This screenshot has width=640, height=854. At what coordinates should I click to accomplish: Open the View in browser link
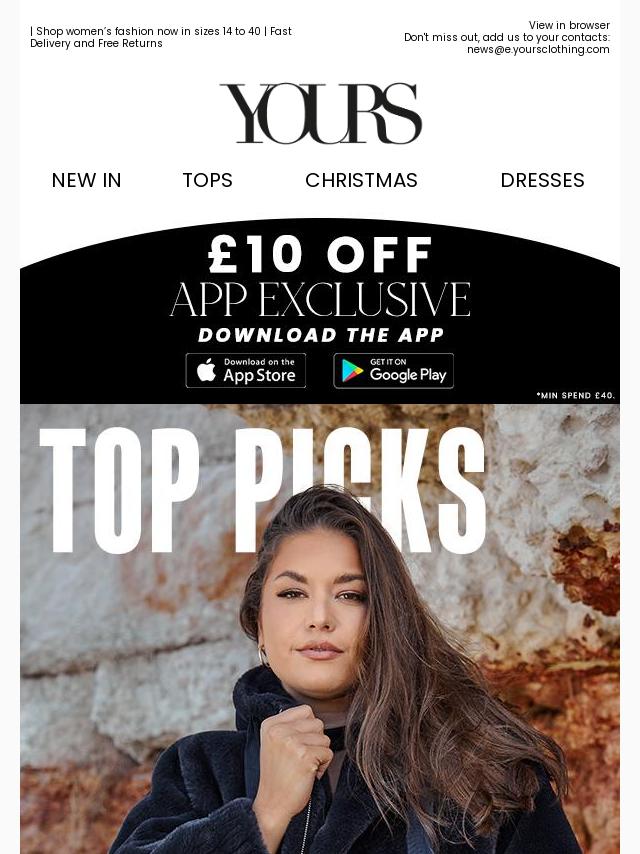(569, 25)
